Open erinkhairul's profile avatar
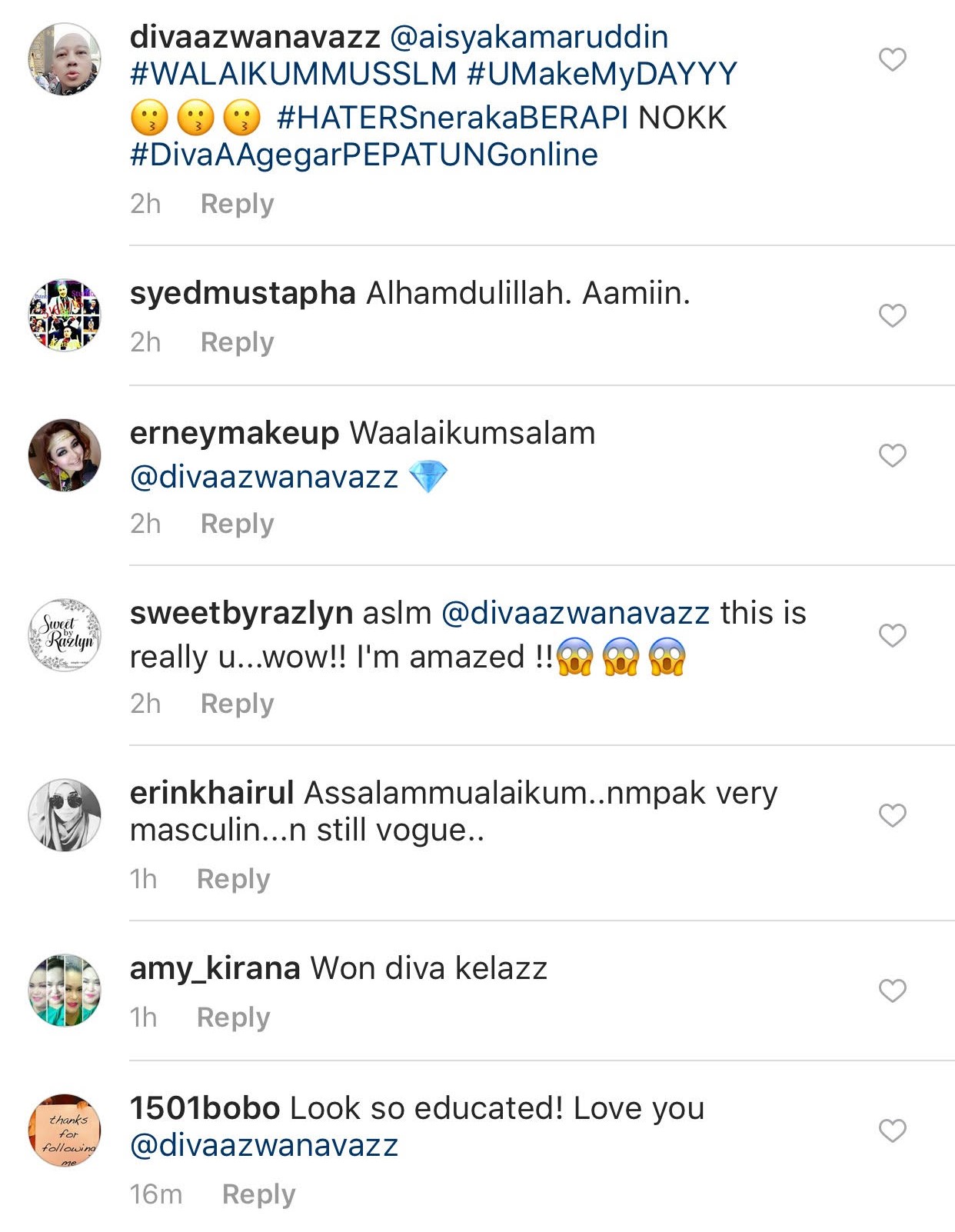This screenshot has height=1232, width=955. pos(65,815)
